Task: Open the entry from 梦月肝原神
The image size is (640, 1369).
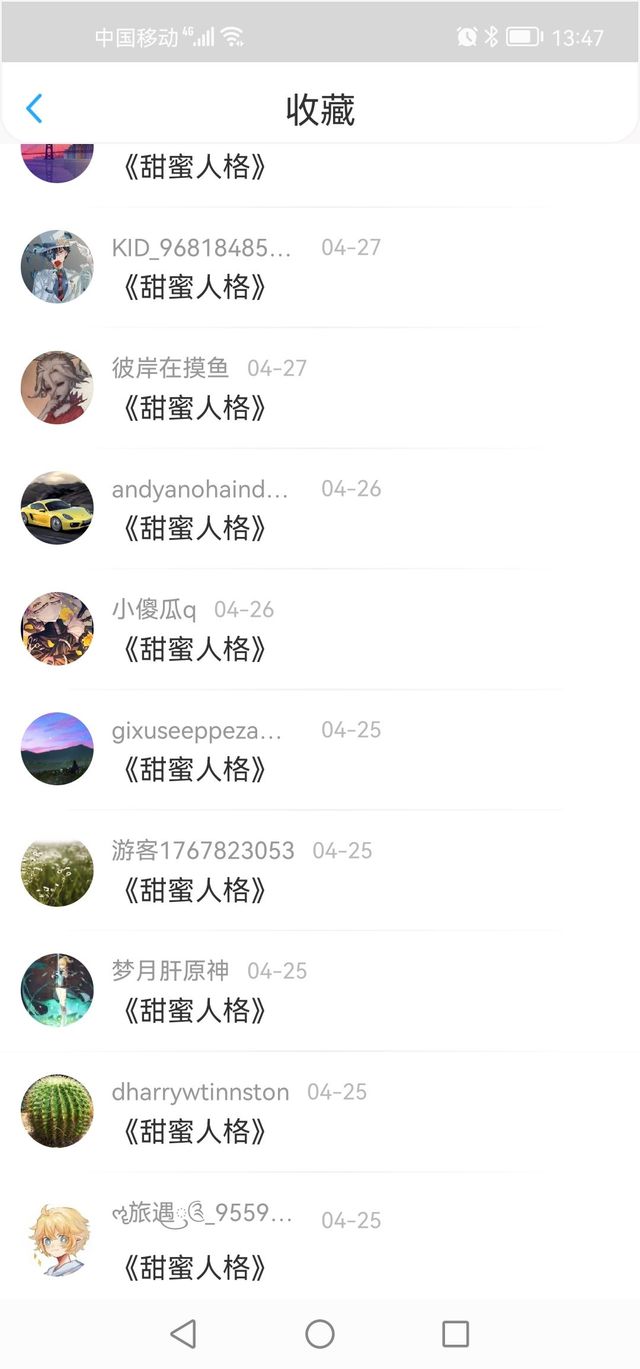Action: coord(195,1010)
